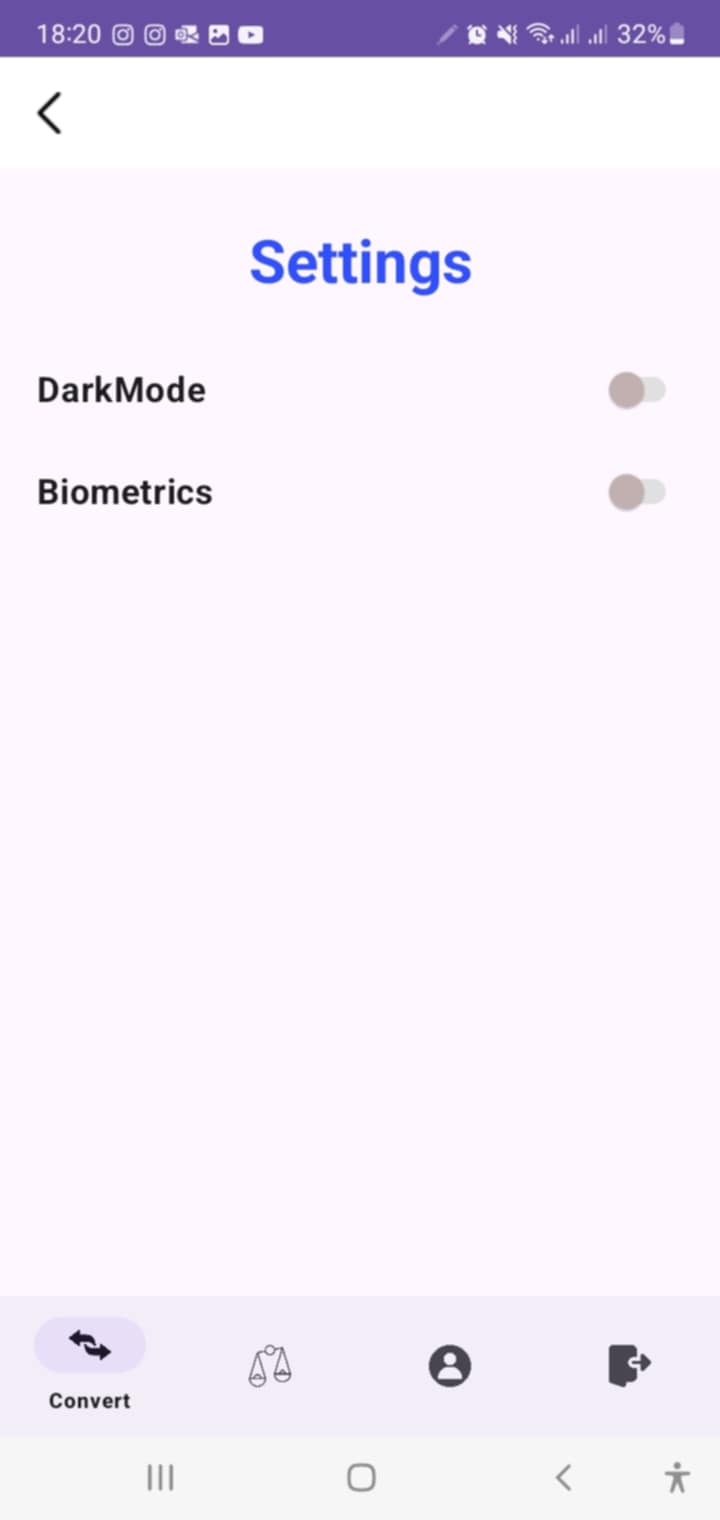Collapse settings with the back chevron
The image size is (720, 1520).
(x=48, y=112)
